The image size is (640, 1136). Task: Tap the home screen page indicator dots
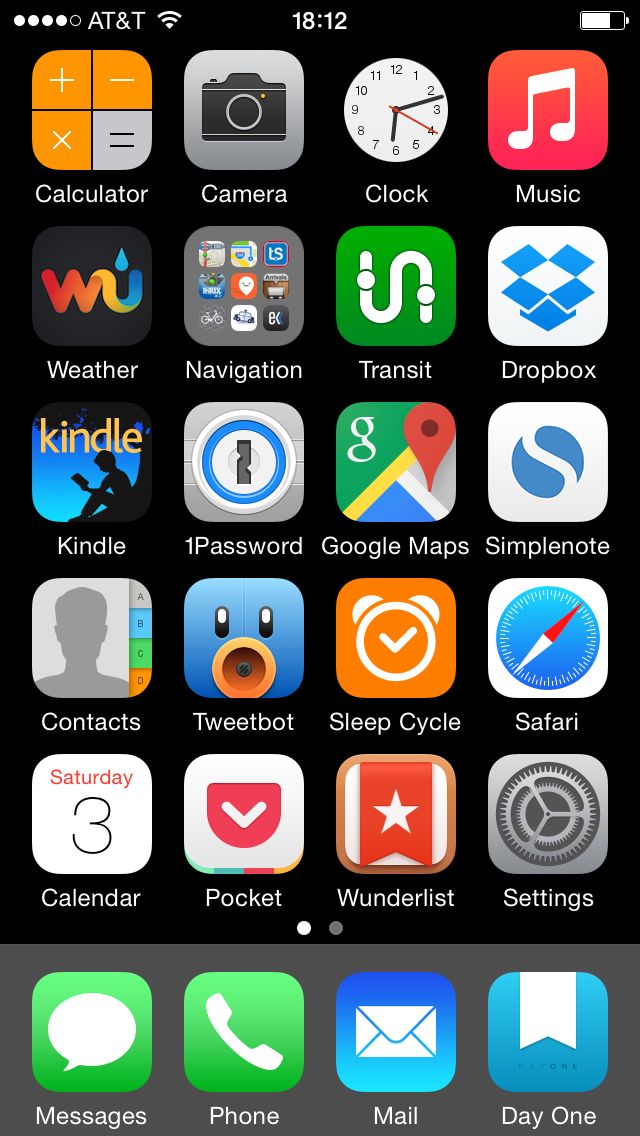[320, 928]
